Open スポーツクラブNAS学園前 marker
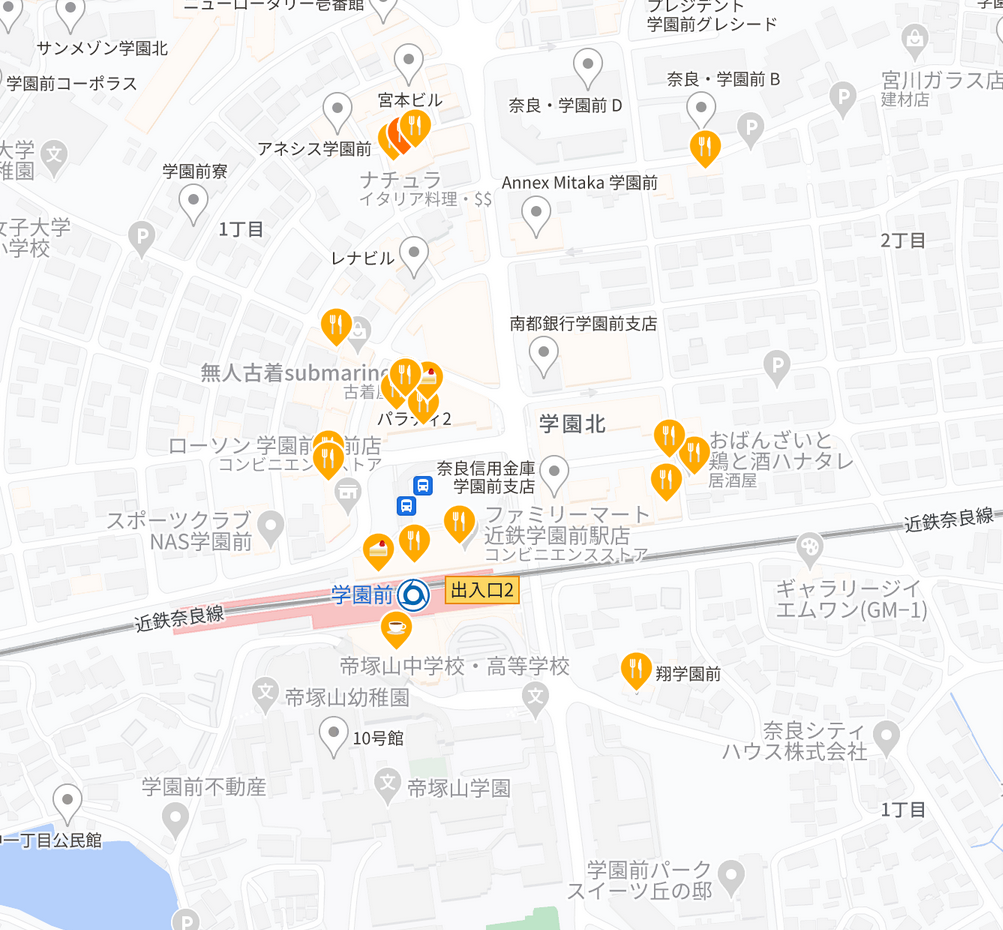1003x930 pixels. (x=270, y=523)
